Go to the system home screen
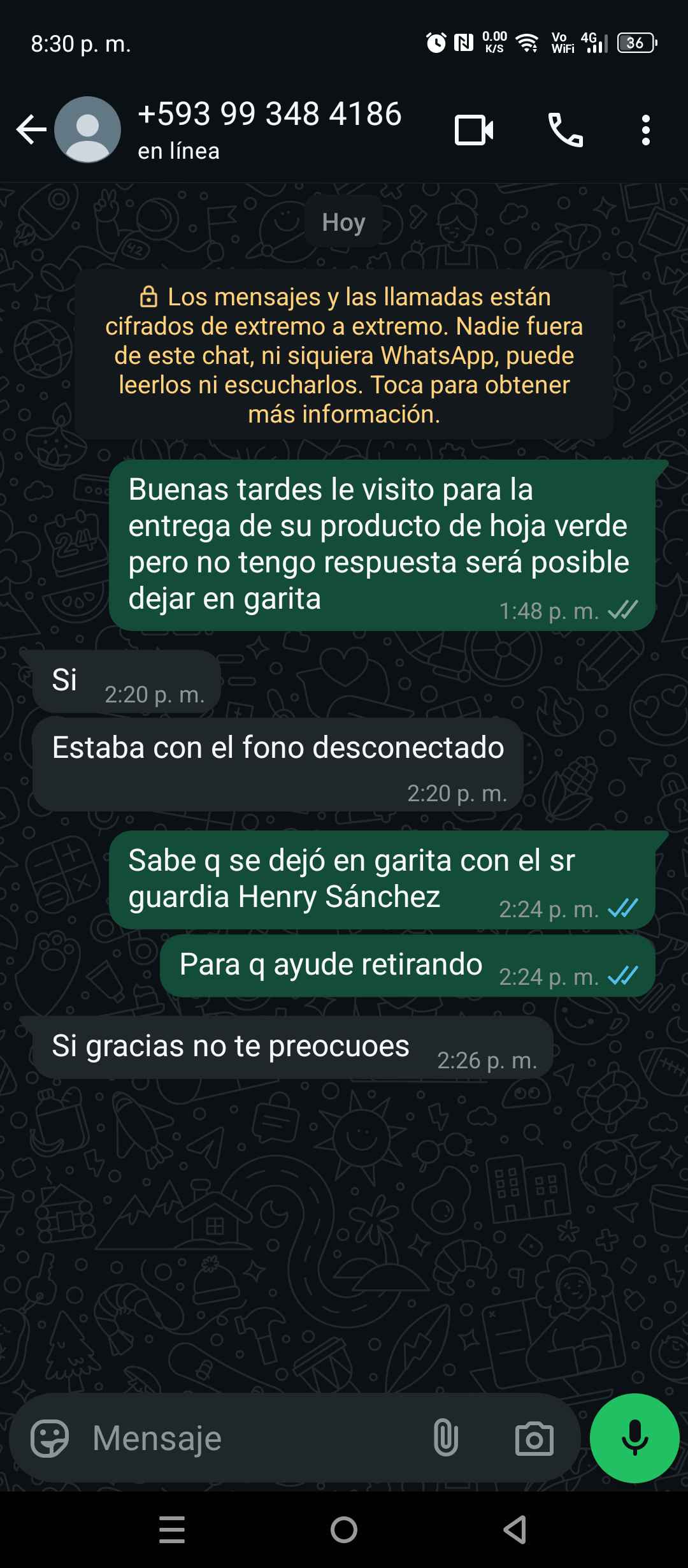 [344, 1530]
